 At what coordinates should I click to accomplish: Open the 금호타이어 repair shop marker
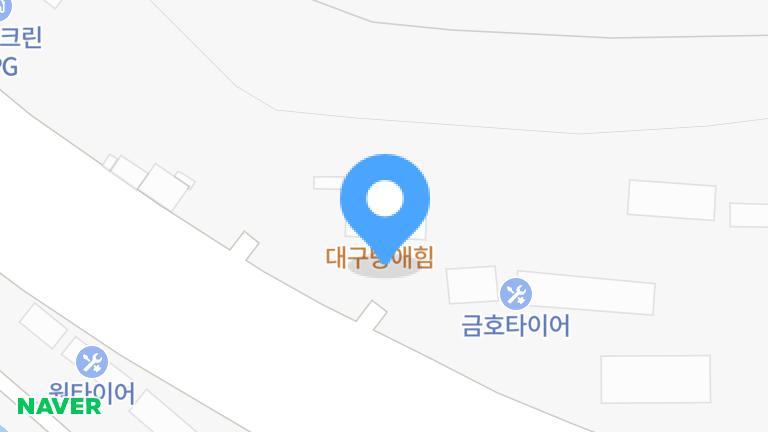[x=516, y=294]
